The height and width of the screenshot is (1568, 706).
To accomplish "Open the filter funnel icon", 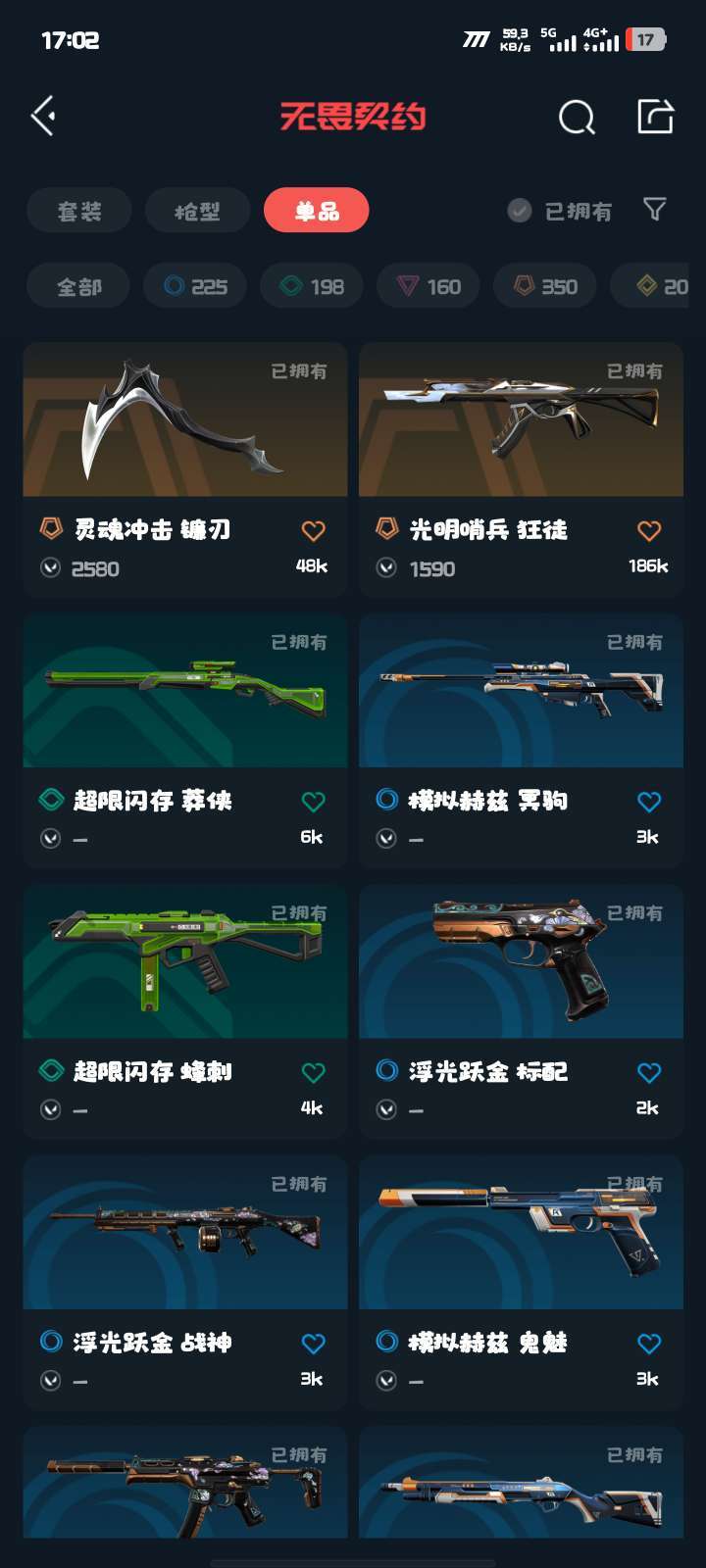I will pyautogui.click(x=653, y=210).
